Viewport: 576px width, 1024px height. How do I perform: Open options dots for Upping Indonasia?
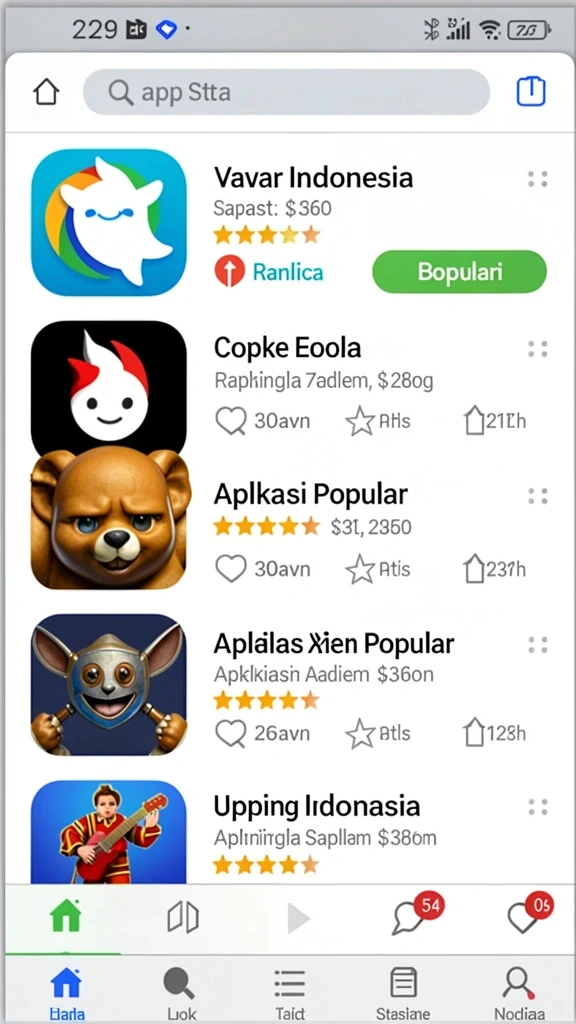point(537,807)
